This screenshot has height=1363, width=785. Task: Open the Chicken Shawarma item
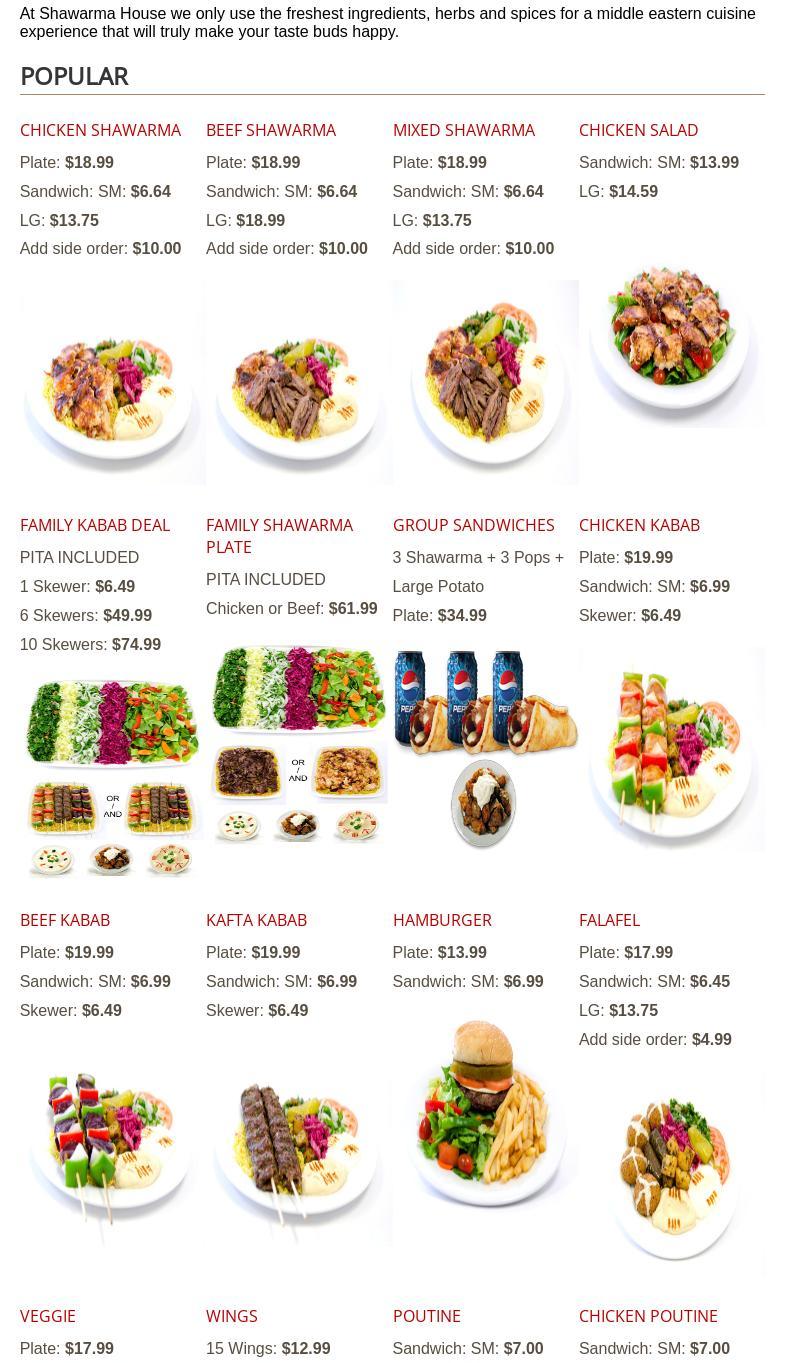(100, 130)
